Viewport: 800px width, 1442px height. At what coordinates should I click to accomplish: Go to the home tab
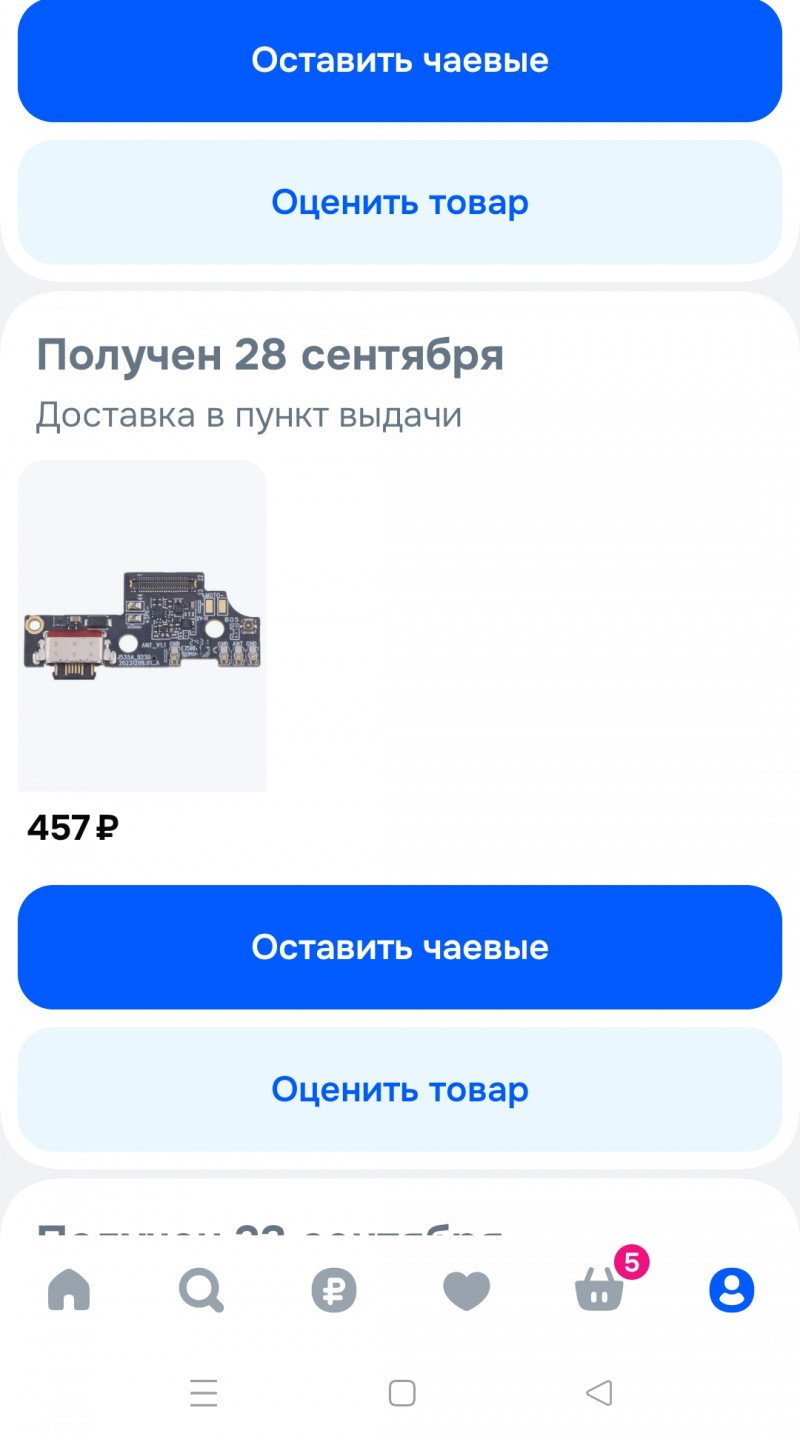click(69, 1290)
